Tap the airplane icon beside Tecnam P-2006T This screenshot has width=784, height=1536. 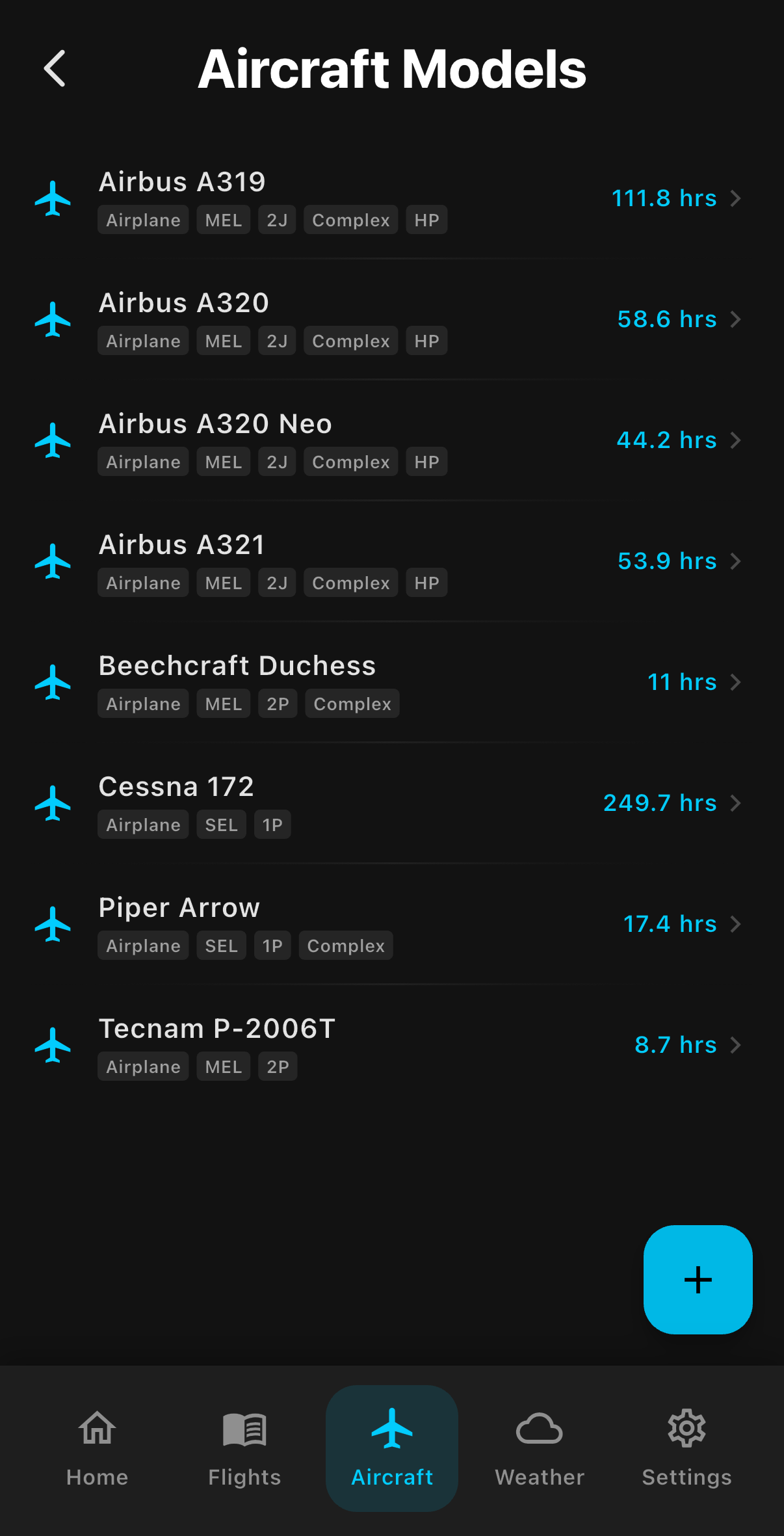[x=54, y=1044]
